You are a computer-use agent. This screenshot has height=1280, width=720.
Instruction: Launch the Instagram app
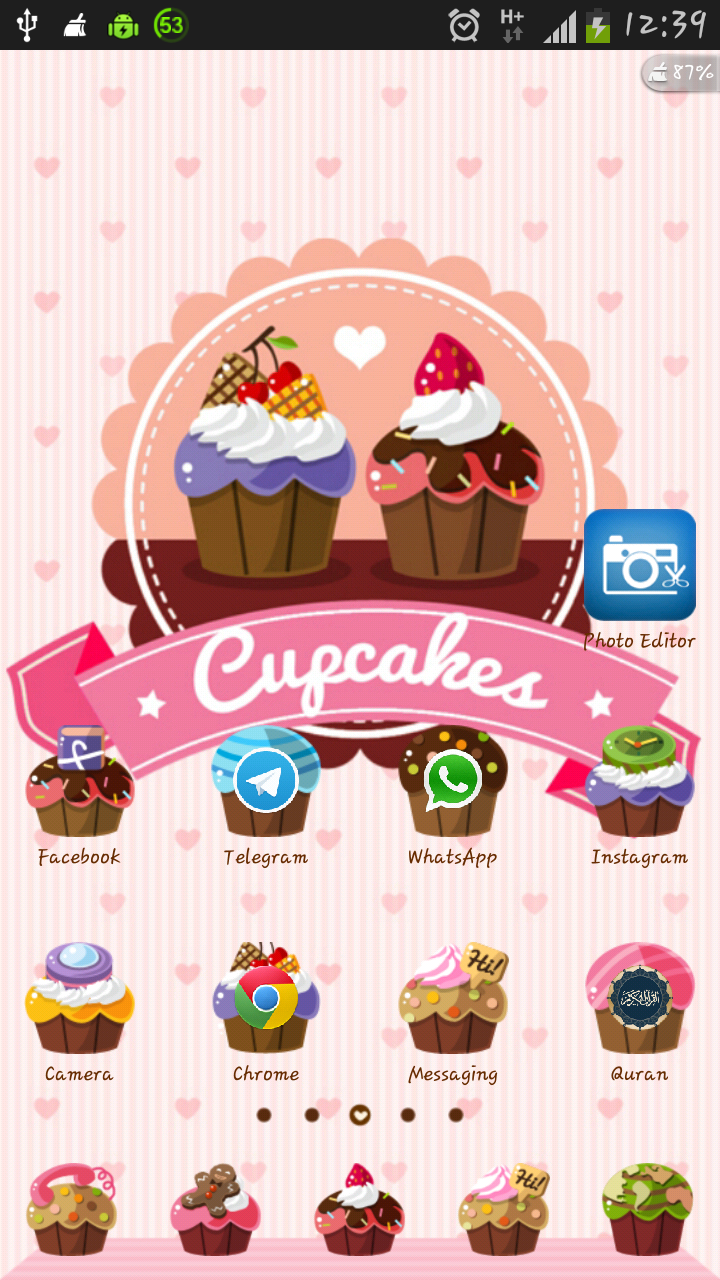639,783
